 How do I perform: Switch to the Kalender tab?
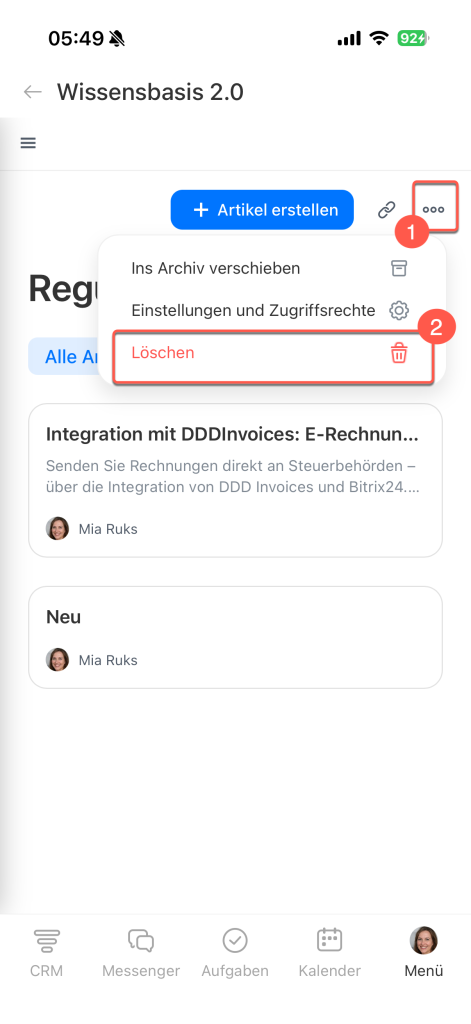(330, 953)
